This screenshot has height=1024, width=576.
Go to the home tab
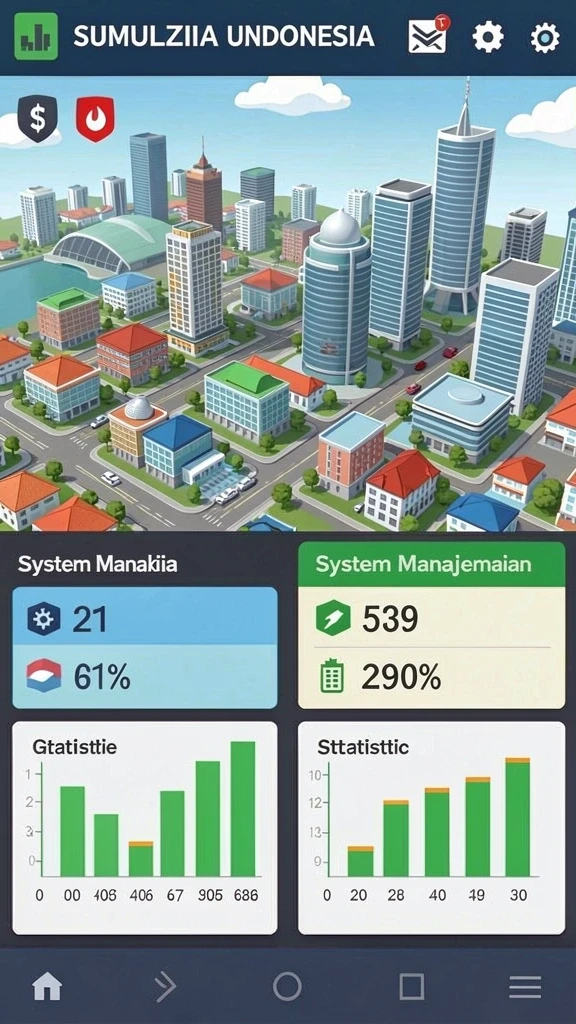[x=47, y=986]
